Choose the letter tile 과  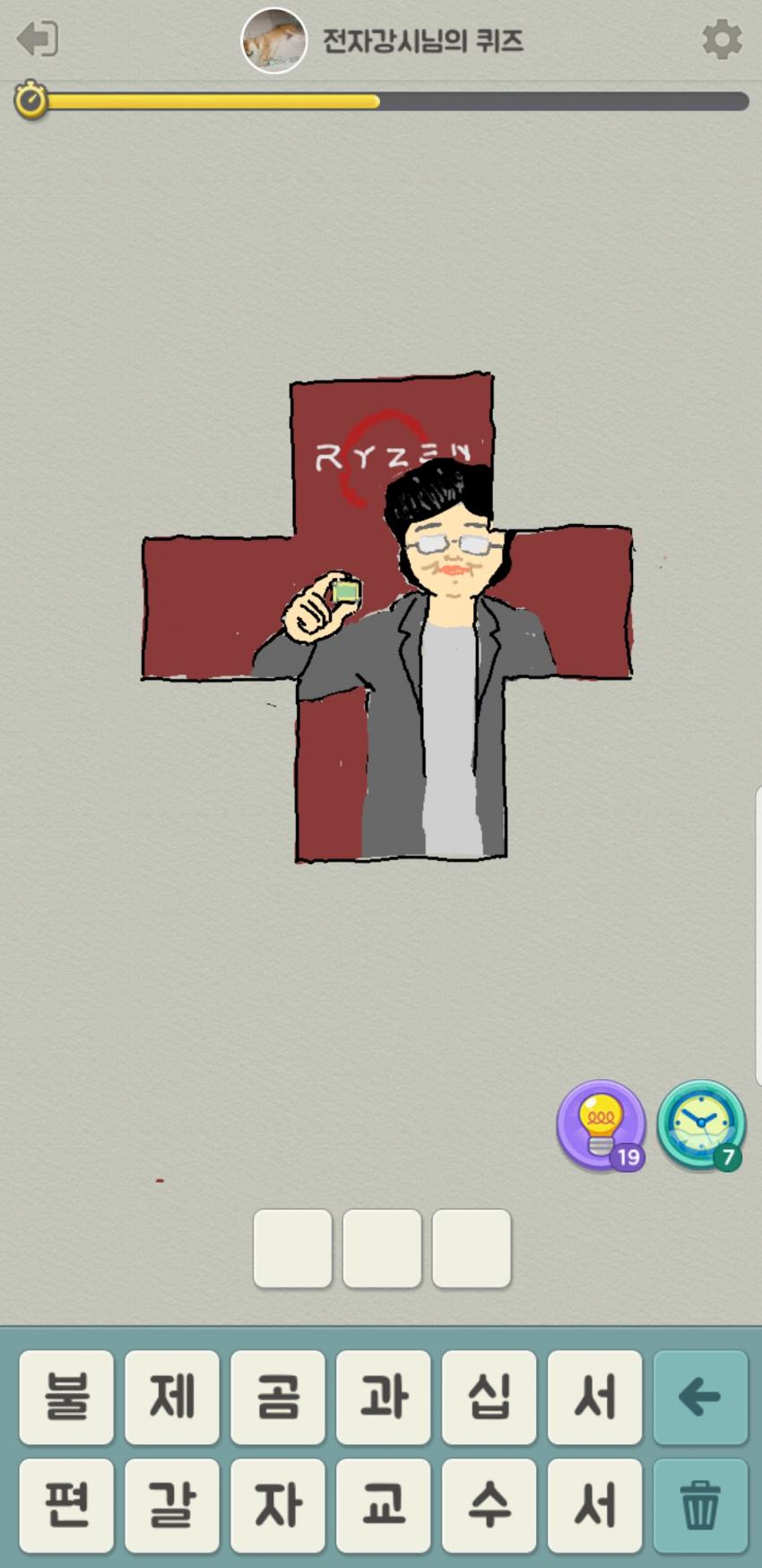point(384,1397)
